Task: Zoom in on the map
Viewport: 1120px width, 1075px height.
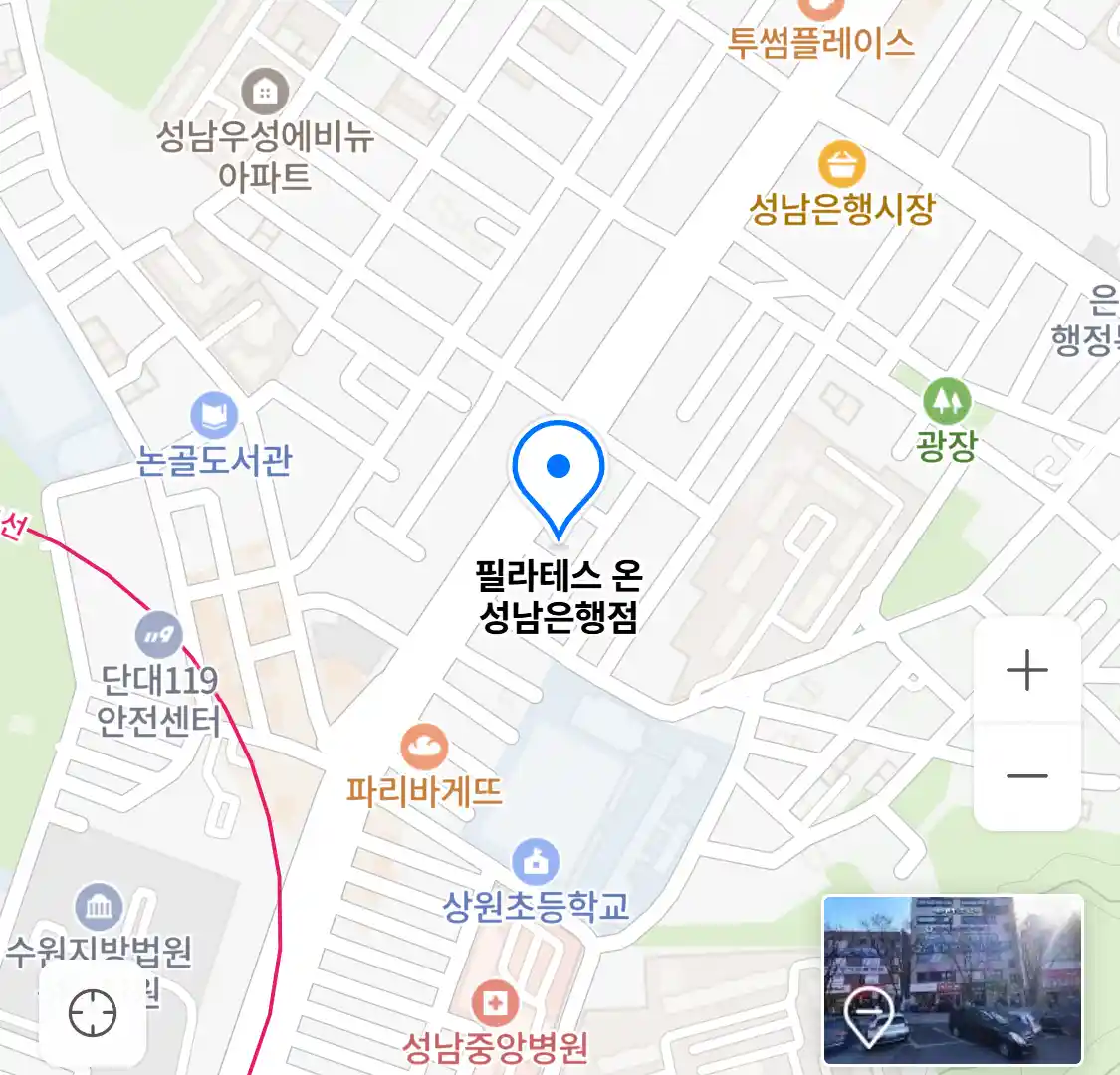Action: tap(1026, 671)
